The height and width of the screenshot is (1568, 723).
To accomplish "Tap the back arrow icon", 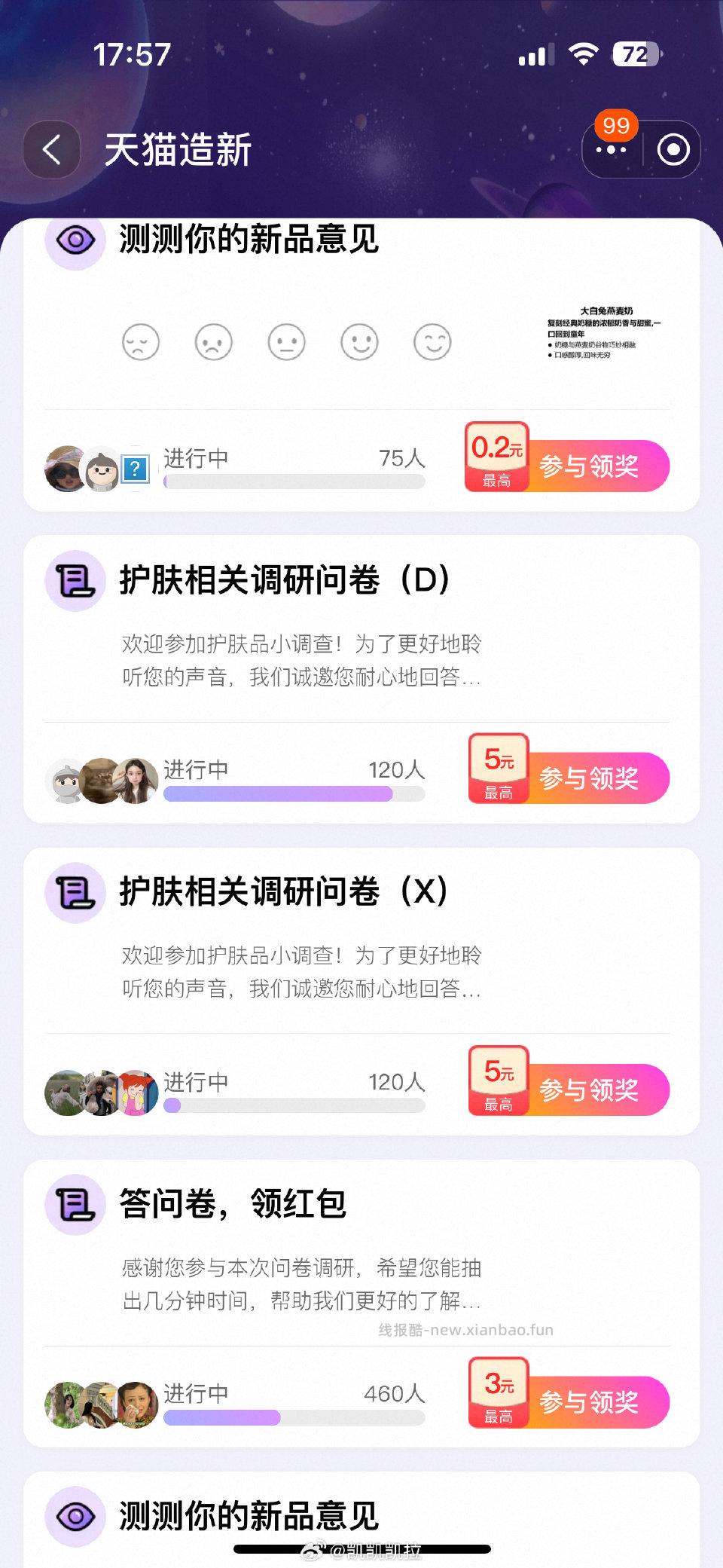I will (x=50, y=149).
